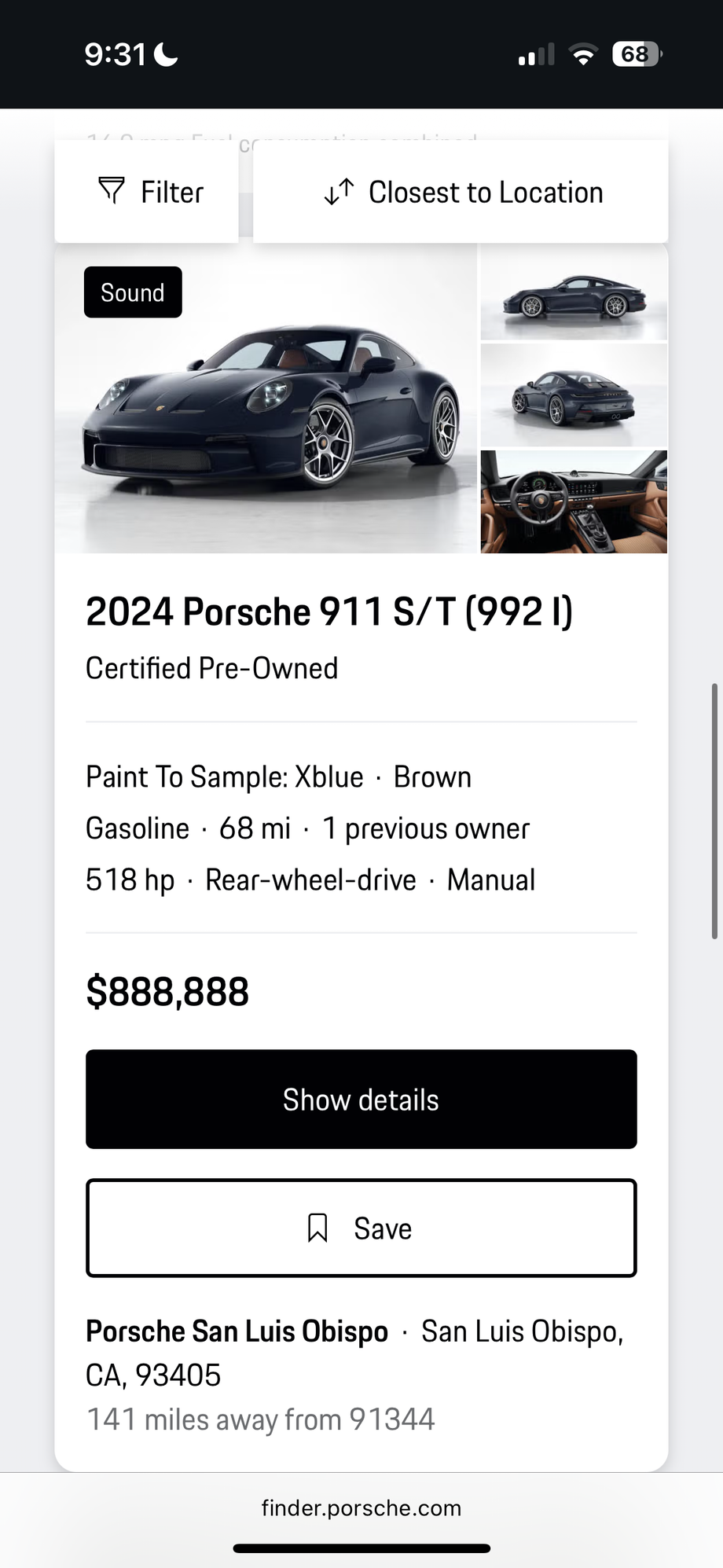Screen dimensions: 723x1568
Task: Tap the battery indicator showing 68
Action: (633, 53)
